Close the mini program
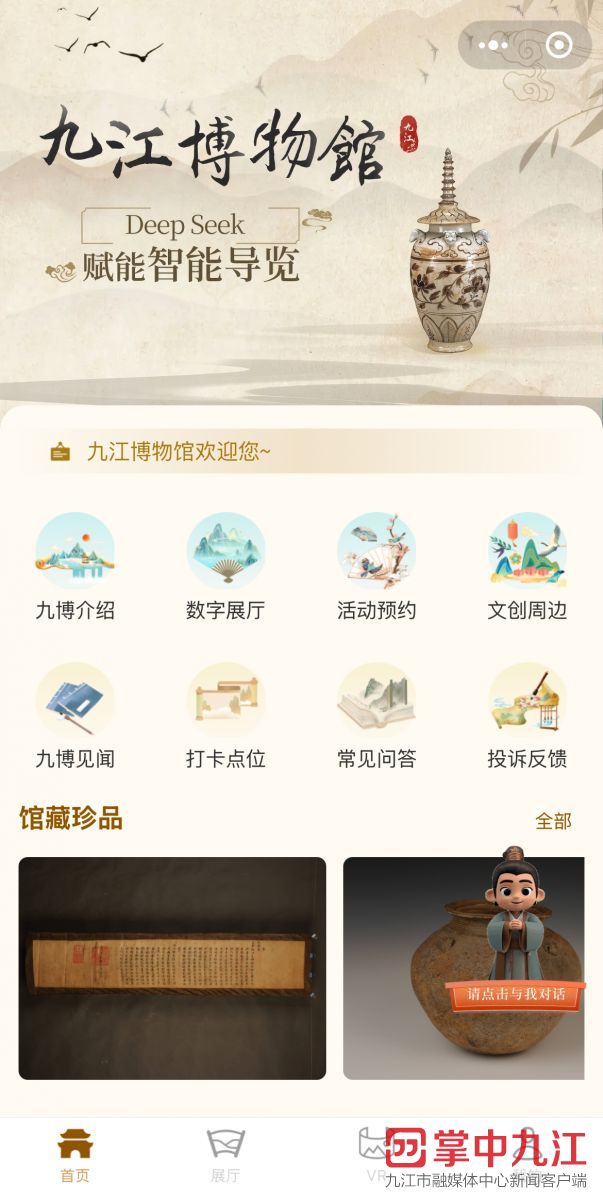Screen dimensions: 603x1200 tap(559, 45)
